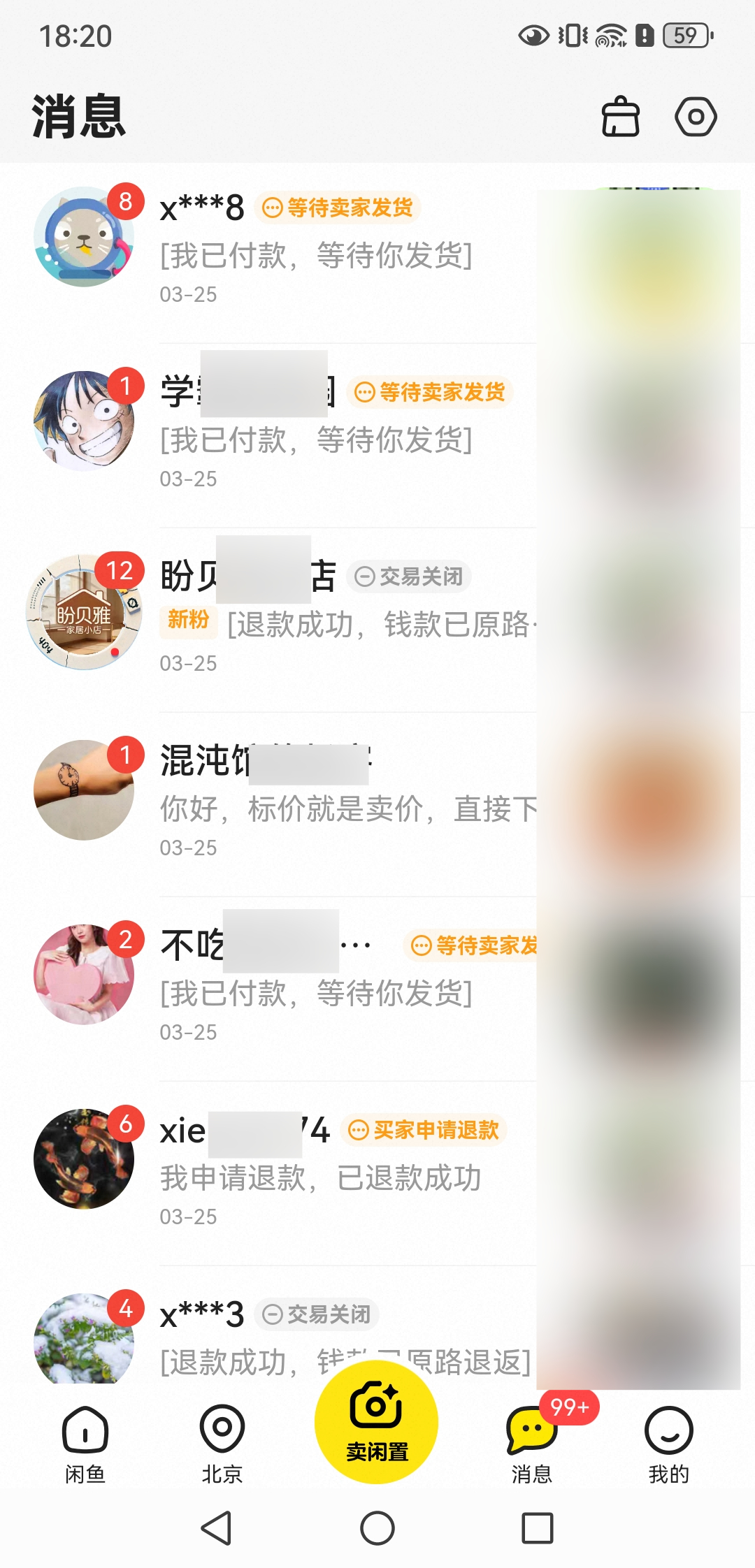Open the 北京 location tab icon

click(x=222, y=1428)
